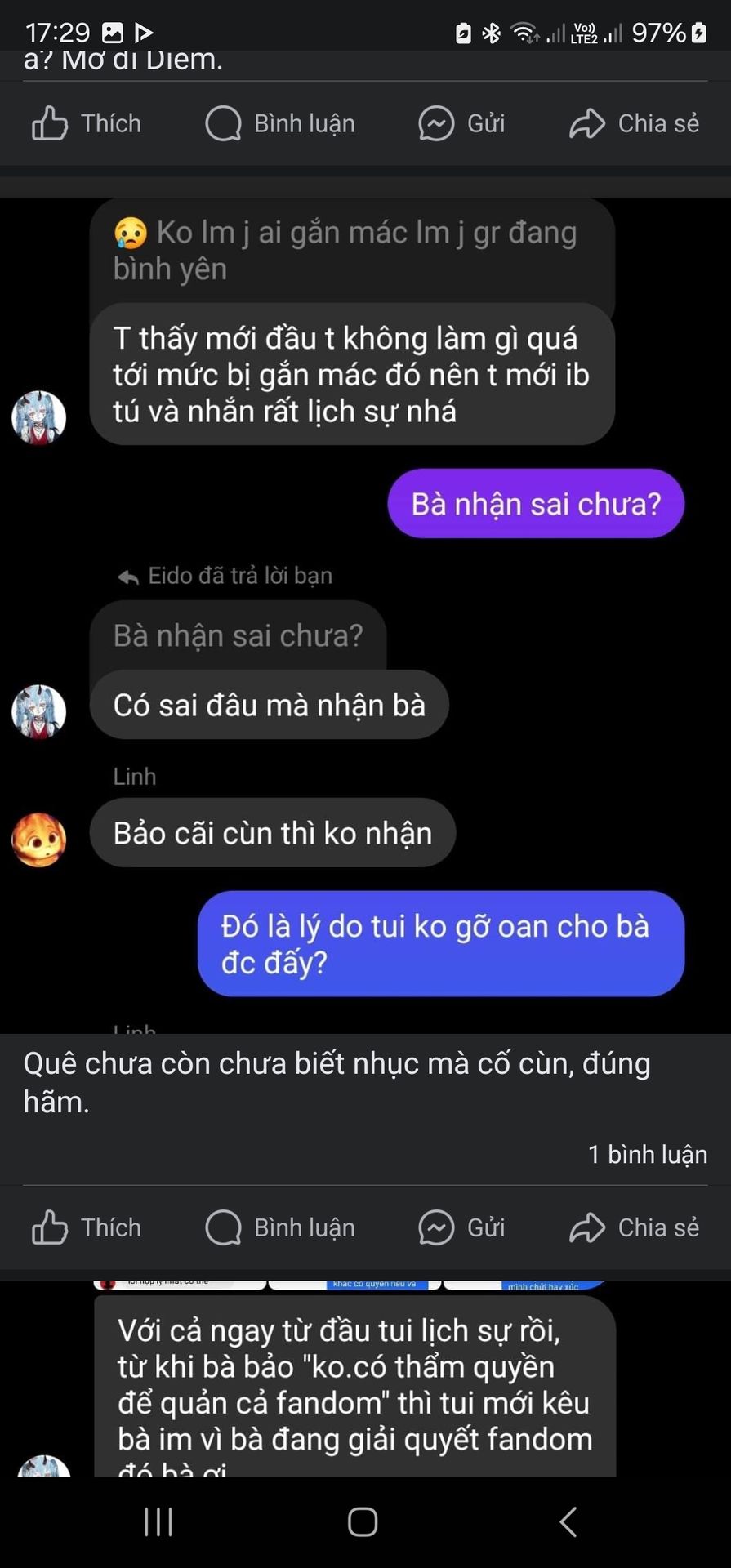Comment on the "Quê chưa còn chưa biết nhục" post
The image size is (731, 1568).
[x=280, y=1227]
